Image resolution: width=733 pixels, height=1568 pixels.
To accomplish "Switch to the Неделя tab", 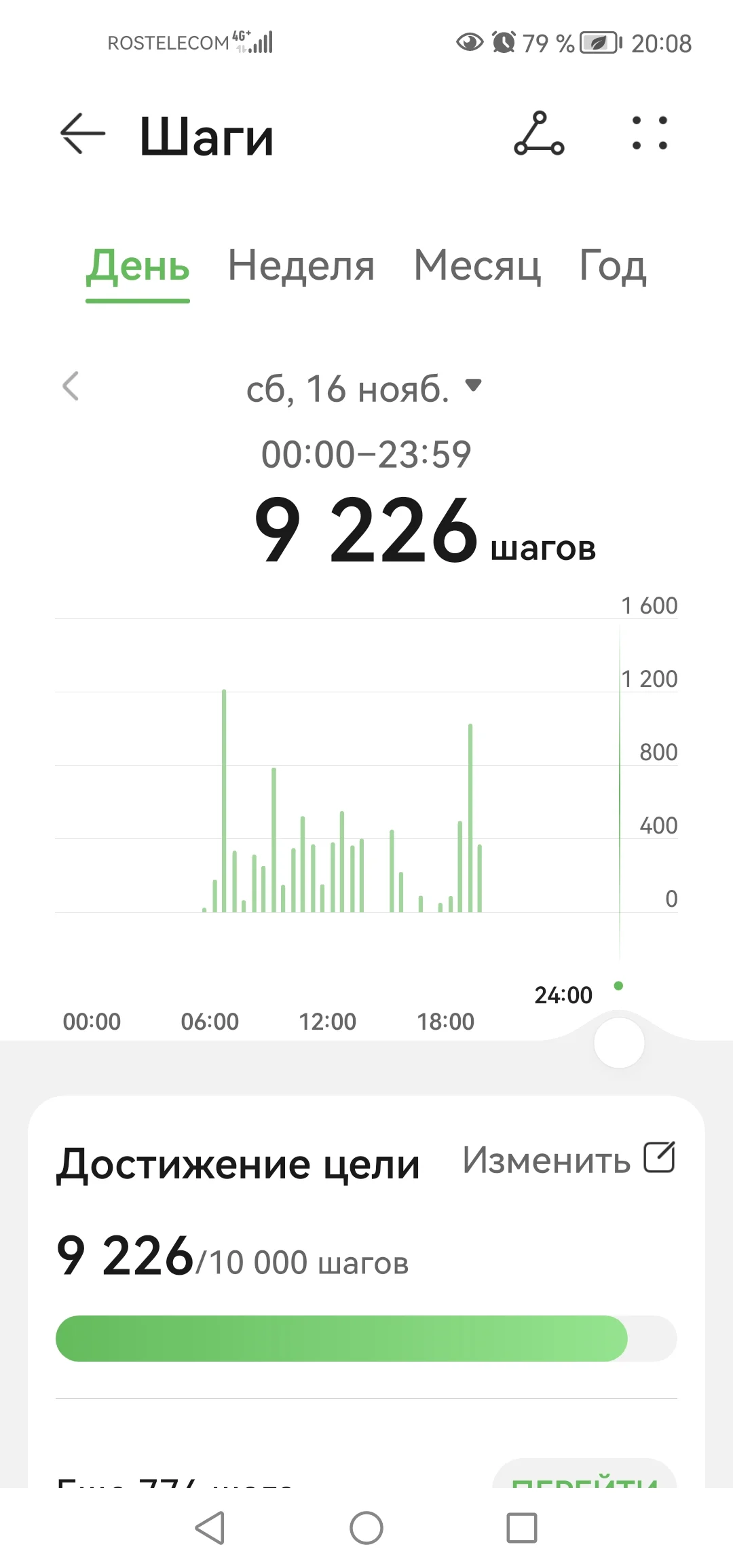I will 301,265.
